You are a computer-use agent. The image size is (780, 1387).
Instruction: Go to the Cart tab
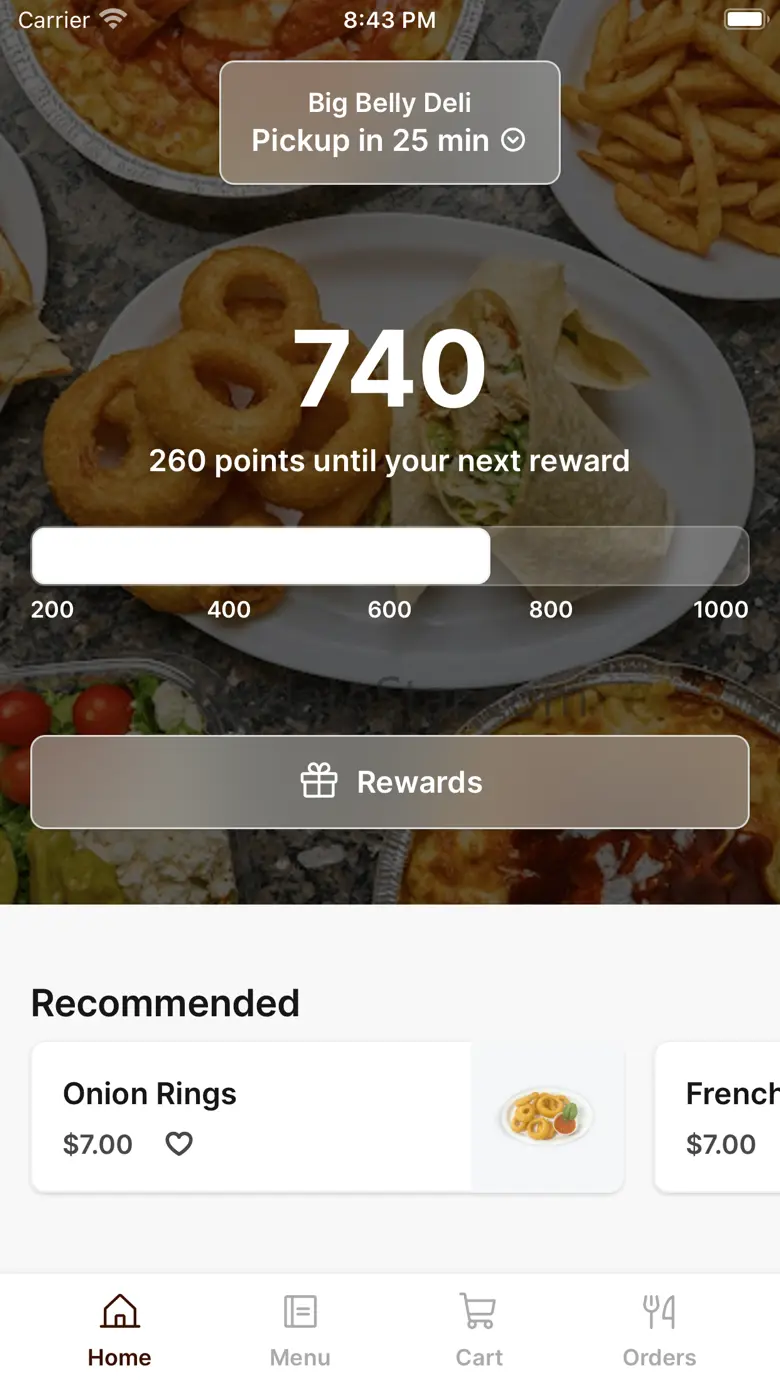click(x=479, y=1331)
